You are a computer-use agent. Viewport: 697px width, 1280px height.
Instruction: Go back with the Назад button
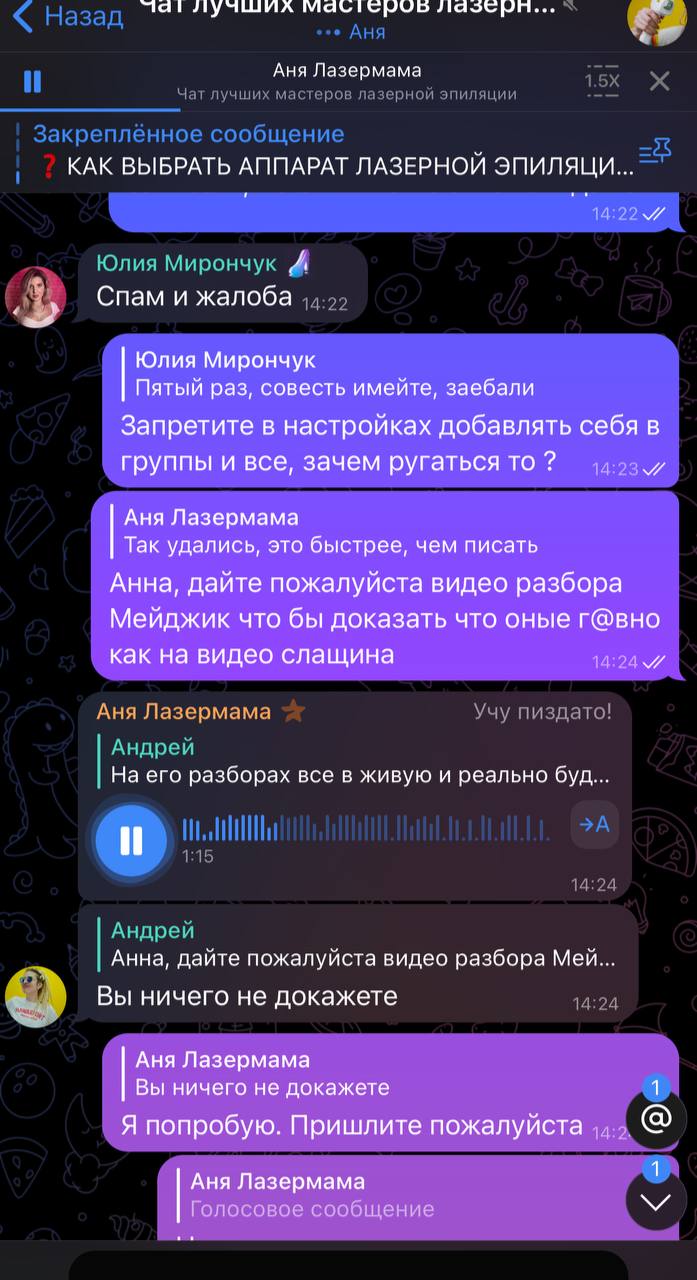point(67,15)
